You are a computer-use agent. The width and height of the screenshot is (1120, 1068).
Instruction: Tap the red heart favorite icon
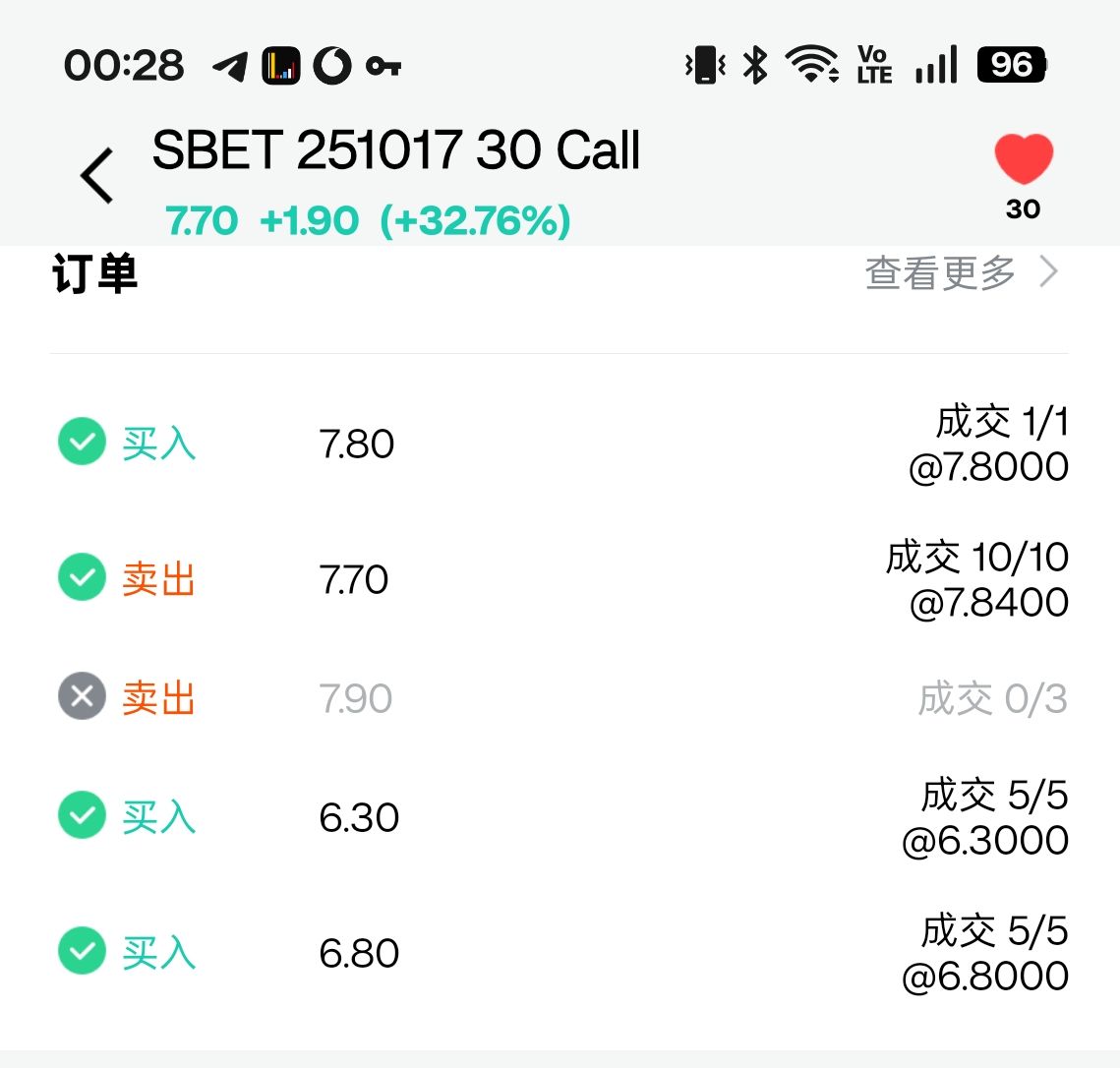[1024, 159]
